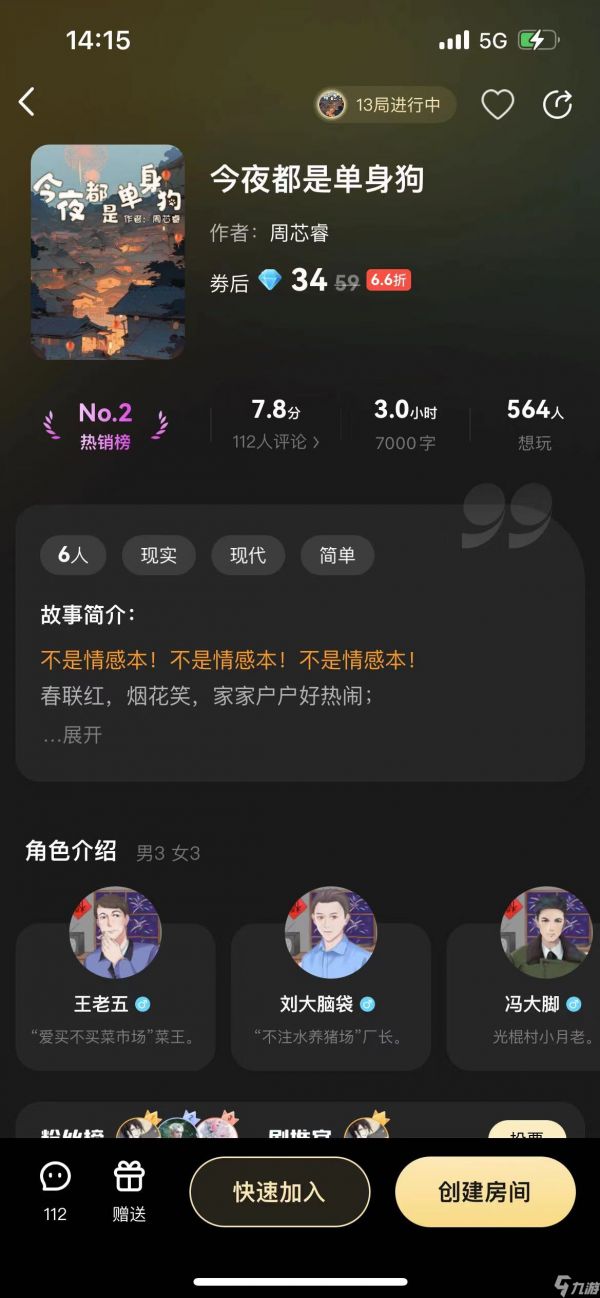Select the 6人 tag chip

pyautogui.click(x=73, y=555)
